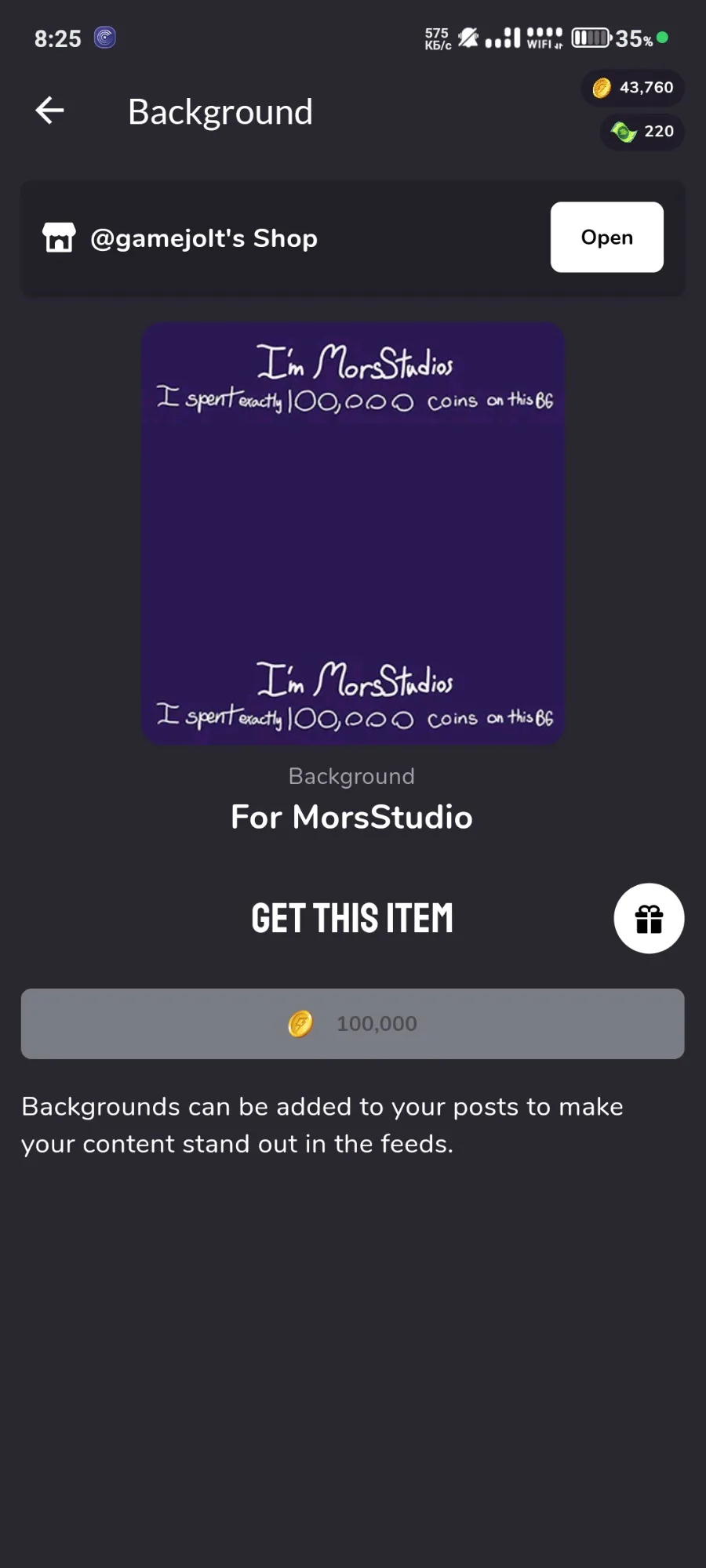Screen dimensions: 706x1568
Task: Open the 220 joltbux balance
Action: coord(642,132)
